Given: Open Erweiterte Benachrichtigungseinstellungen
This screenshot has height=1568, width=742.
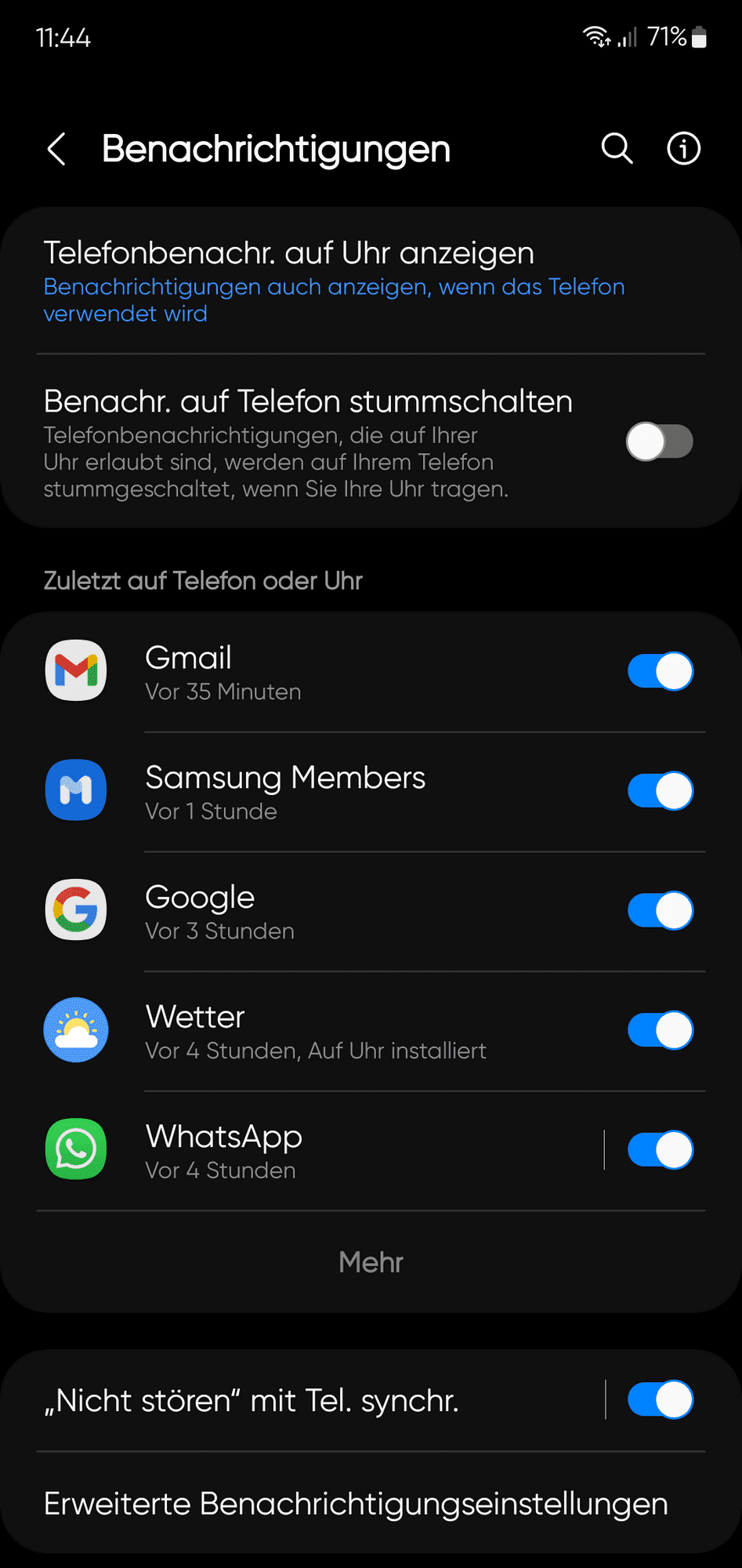Looking at the screenshot, I should pyautogui.click(x=357, y=1504).
